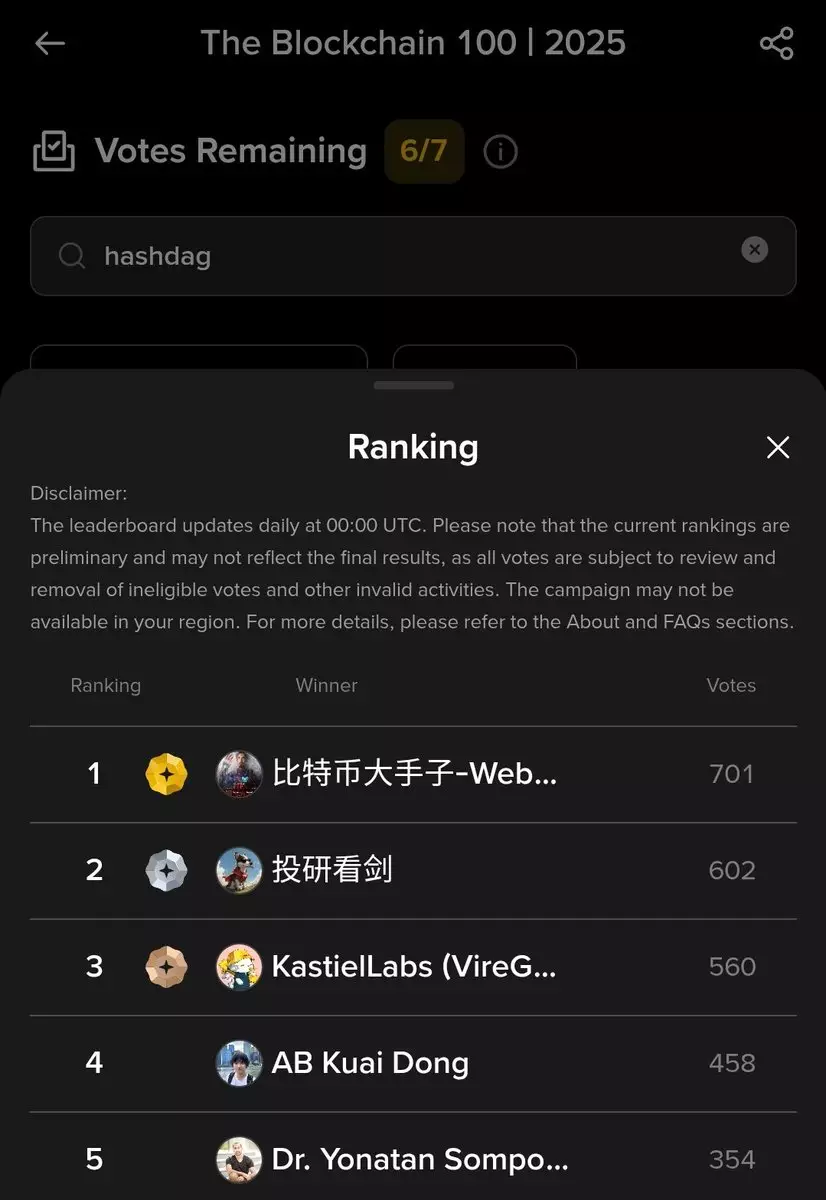Image resolution: width=826 pixels, height=1200 pixels.
Task: View KastielLabs in the ranking list
Action: click(x=413, y=967)
